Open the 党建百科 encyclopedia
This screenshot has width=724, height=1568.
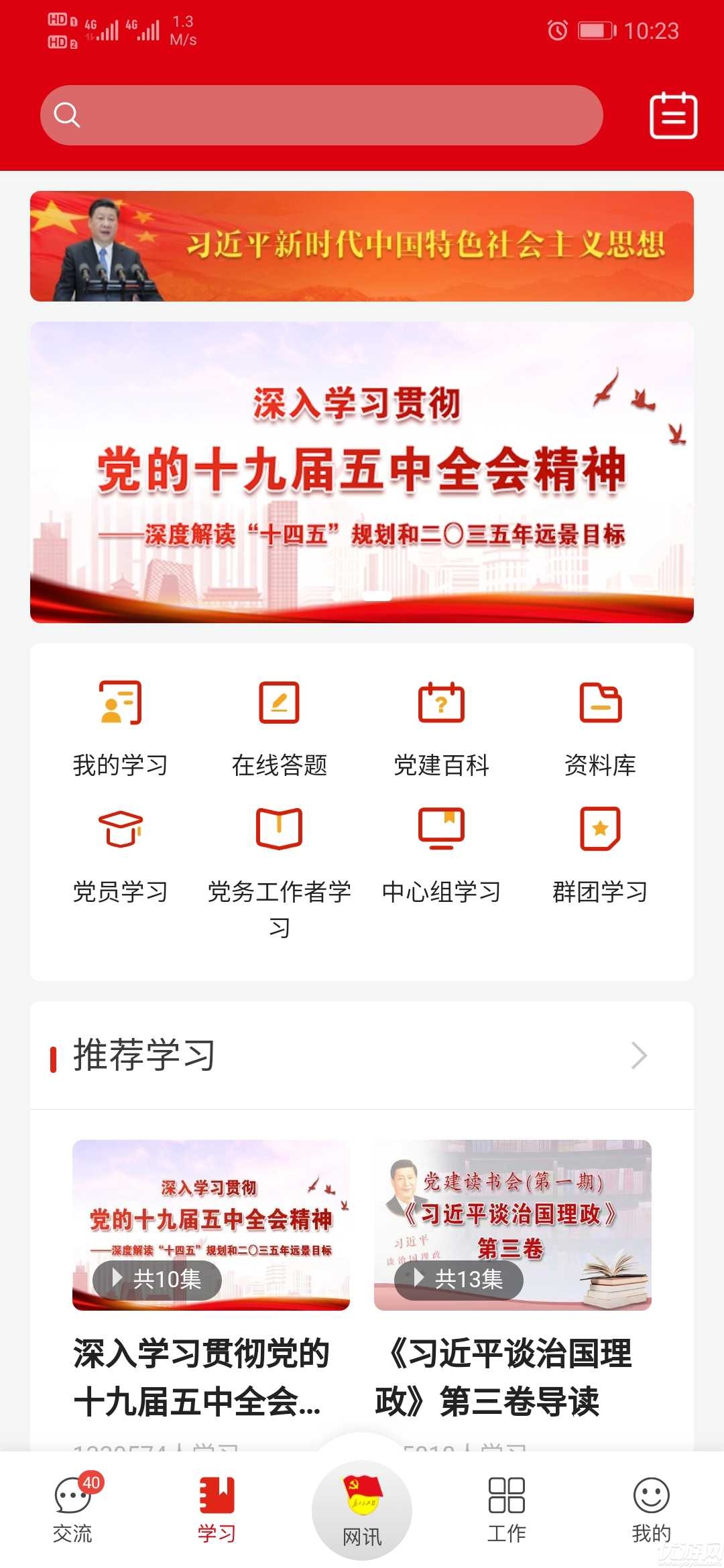[x=441, y=702]
